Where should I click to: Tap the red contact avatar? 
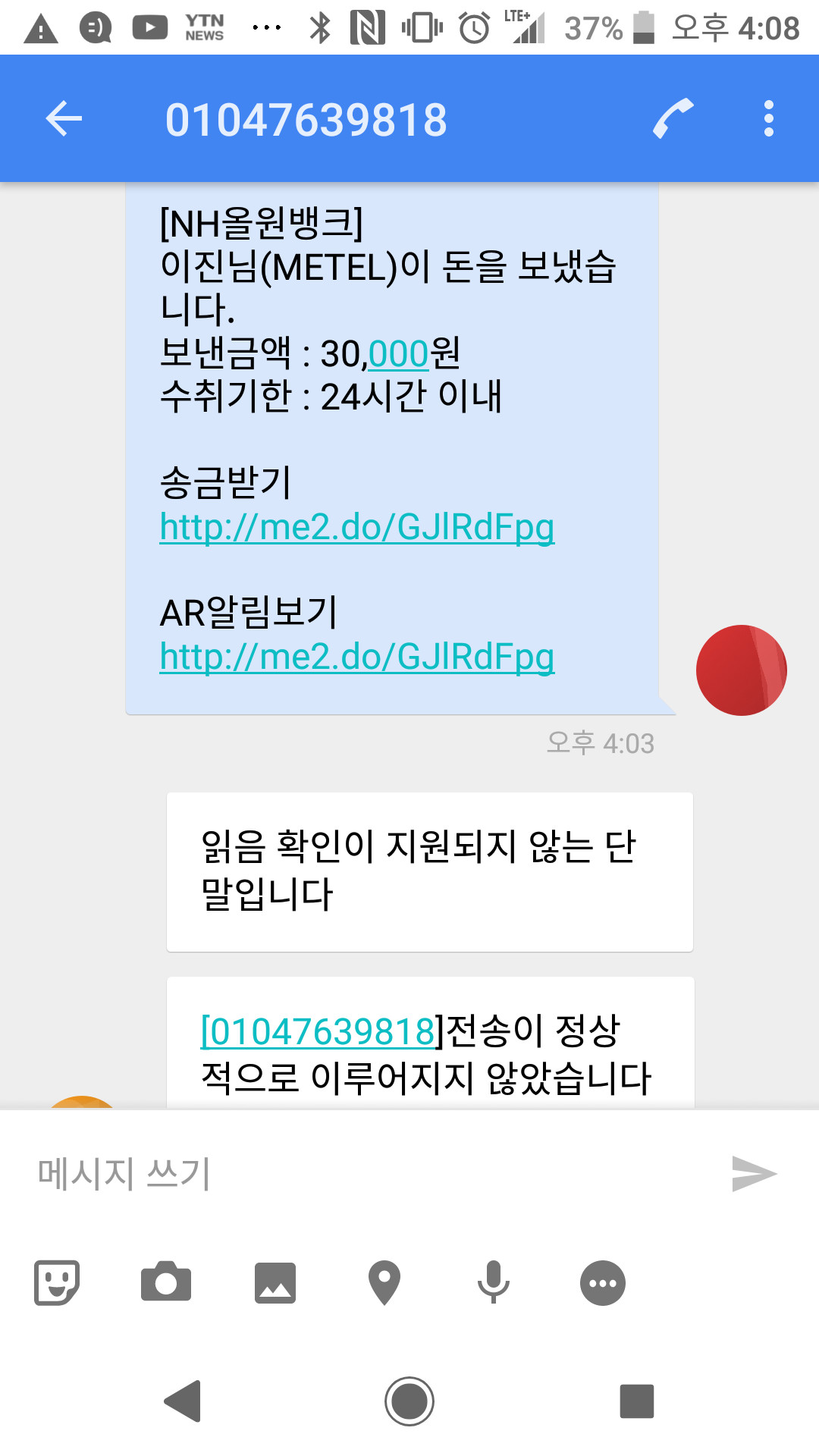(x=741, y=670)
